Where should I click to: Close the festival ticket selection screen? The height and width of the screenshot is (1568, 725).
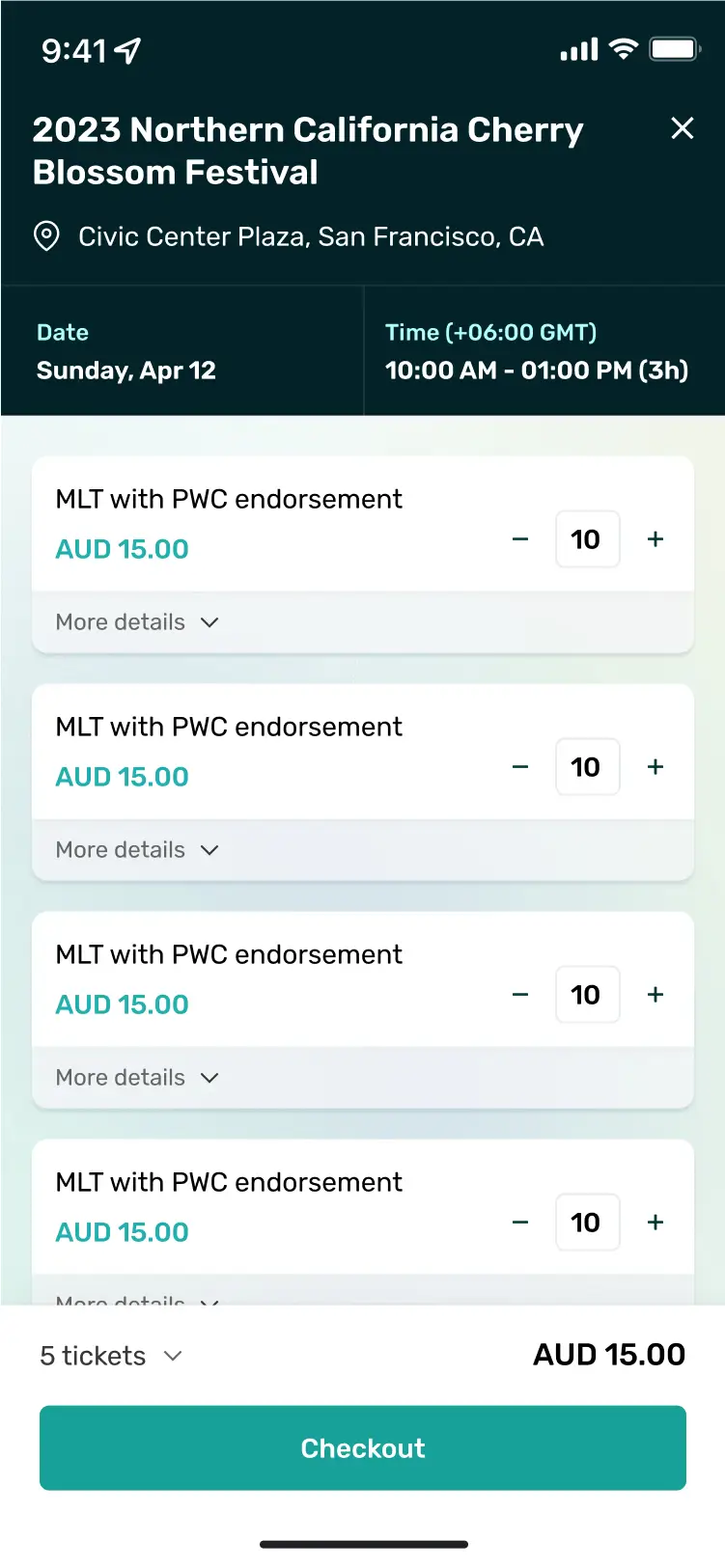tap(683, 128)
